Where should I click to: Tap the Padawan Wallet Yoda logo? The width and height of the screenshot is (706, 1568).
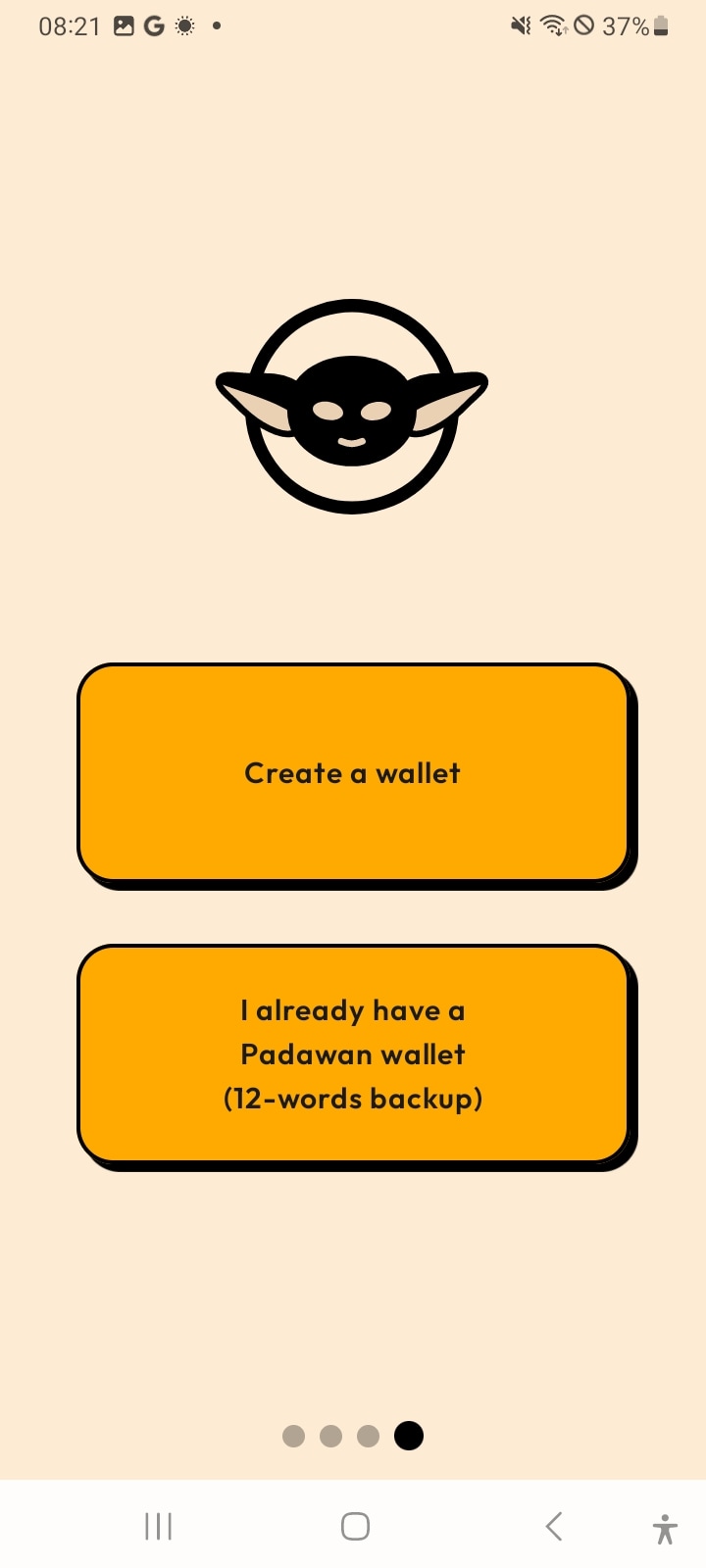352,405
